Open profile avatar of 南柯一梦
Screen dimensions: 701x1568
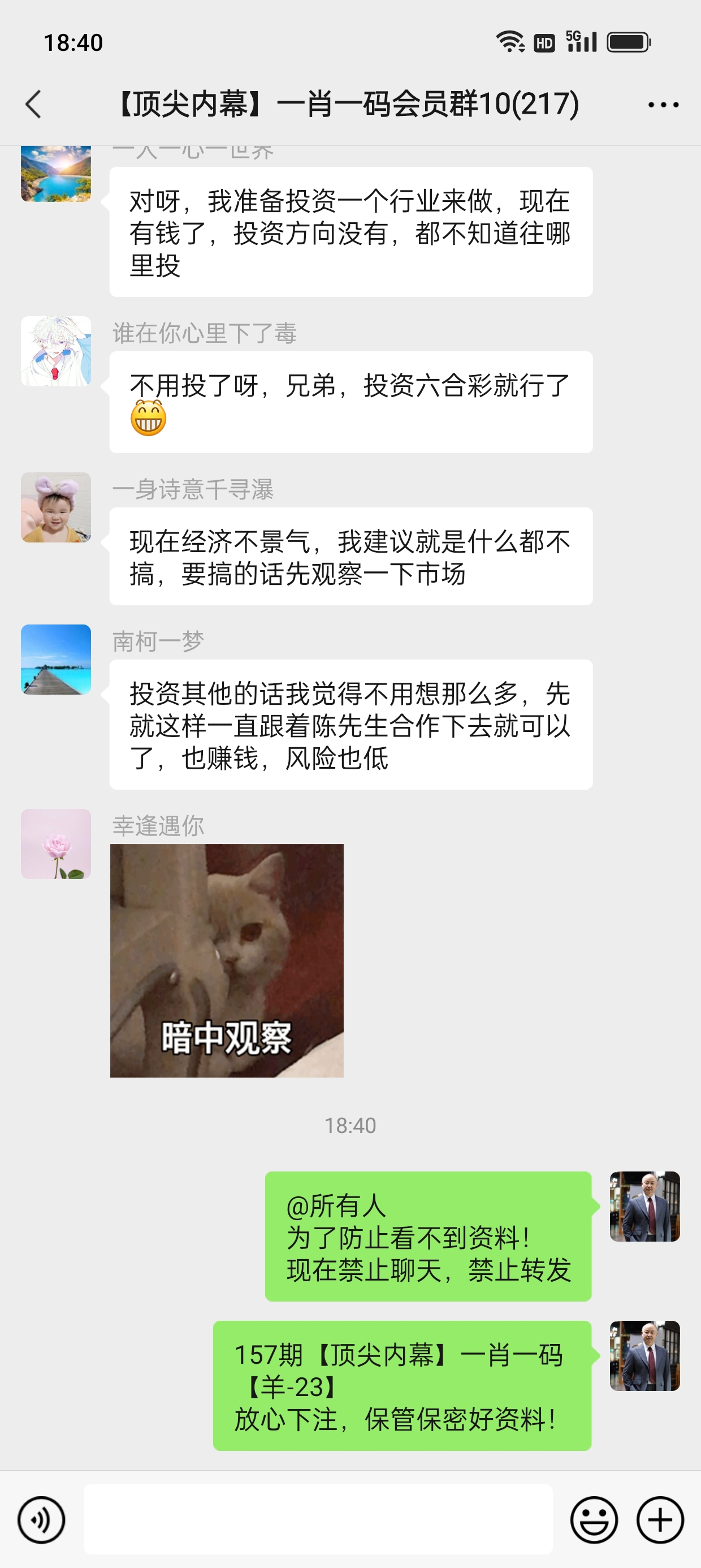[56, 659]
